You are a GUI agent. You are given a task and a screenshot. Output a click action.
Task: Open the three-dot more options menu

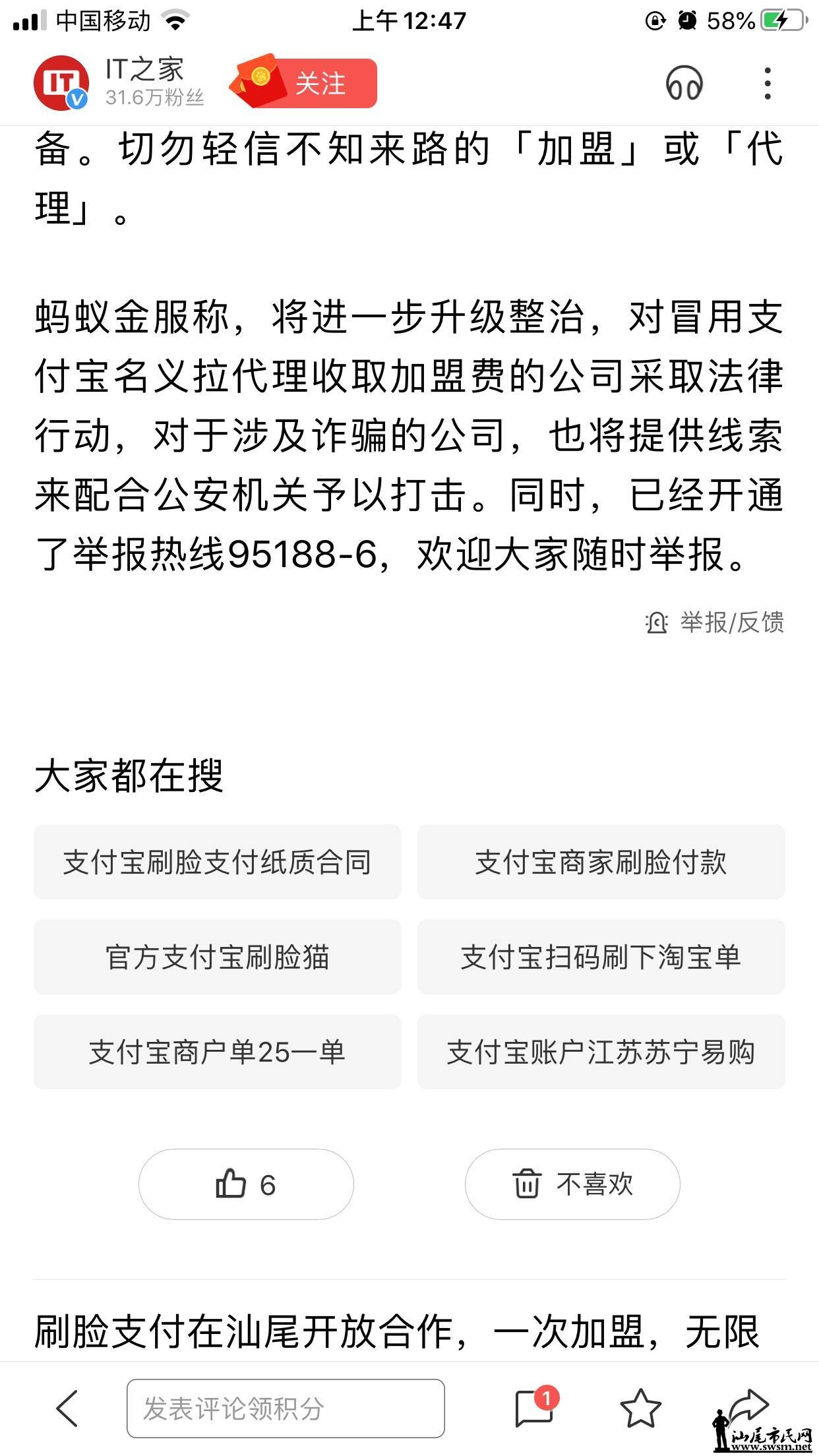click(x=767, y=84)
